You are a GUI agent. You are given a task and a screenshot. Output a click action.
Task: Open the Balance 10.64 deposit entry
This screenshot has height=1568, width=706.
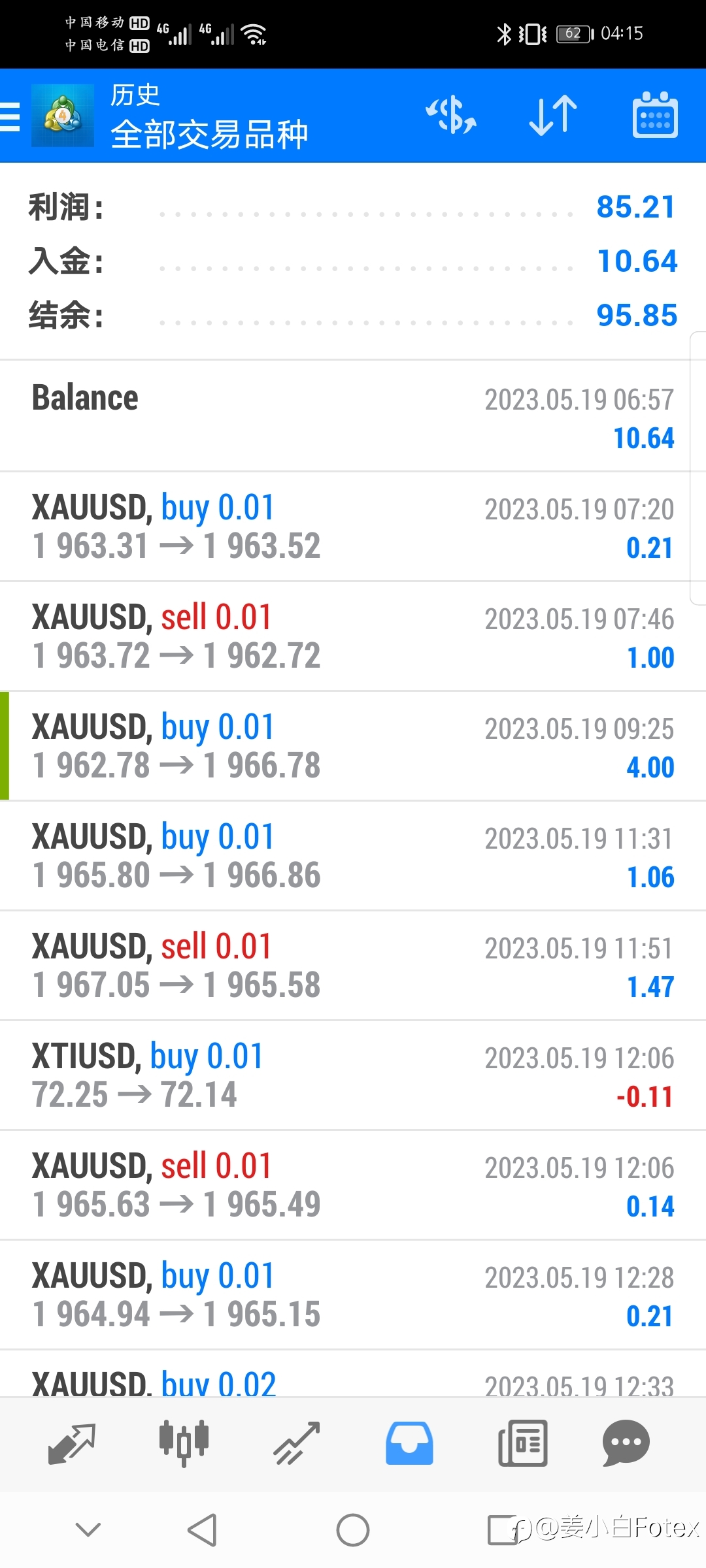pos(353,416)
